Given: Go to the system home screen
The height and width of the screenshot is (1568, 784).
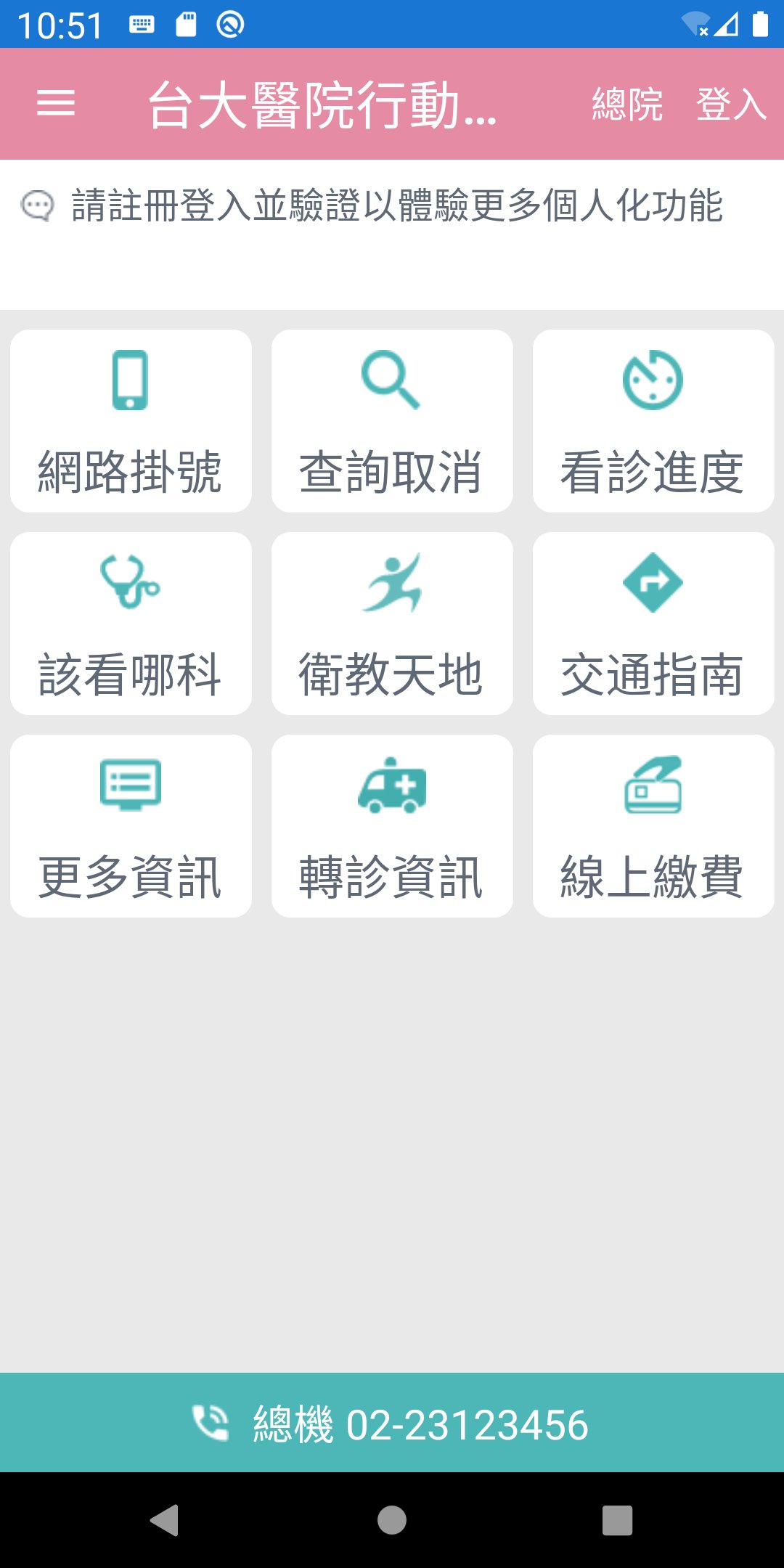Looking at the screenshot, I should point(392,1520).
